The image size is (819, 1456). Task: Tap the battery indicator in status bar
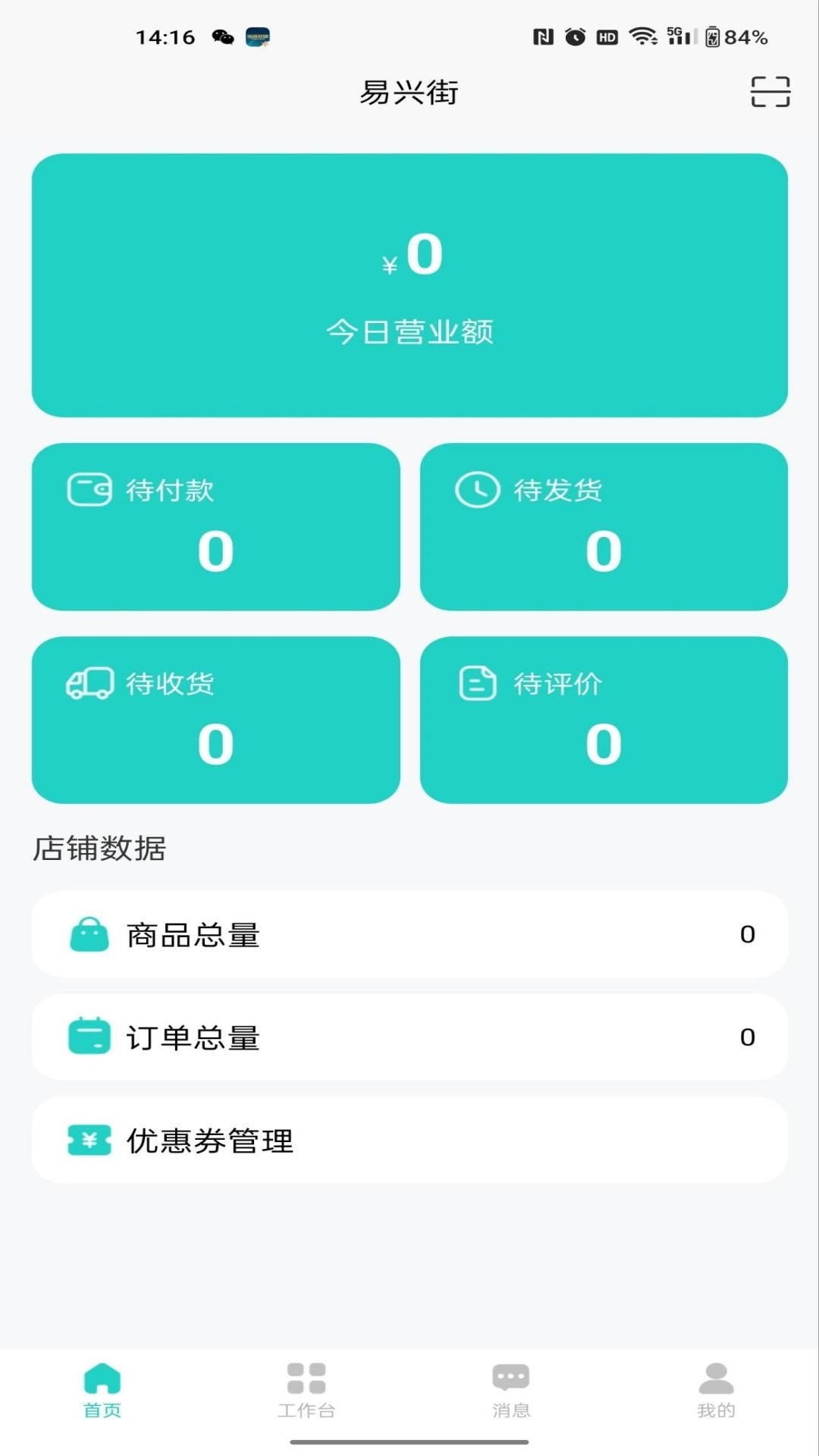tap(714, 34)
